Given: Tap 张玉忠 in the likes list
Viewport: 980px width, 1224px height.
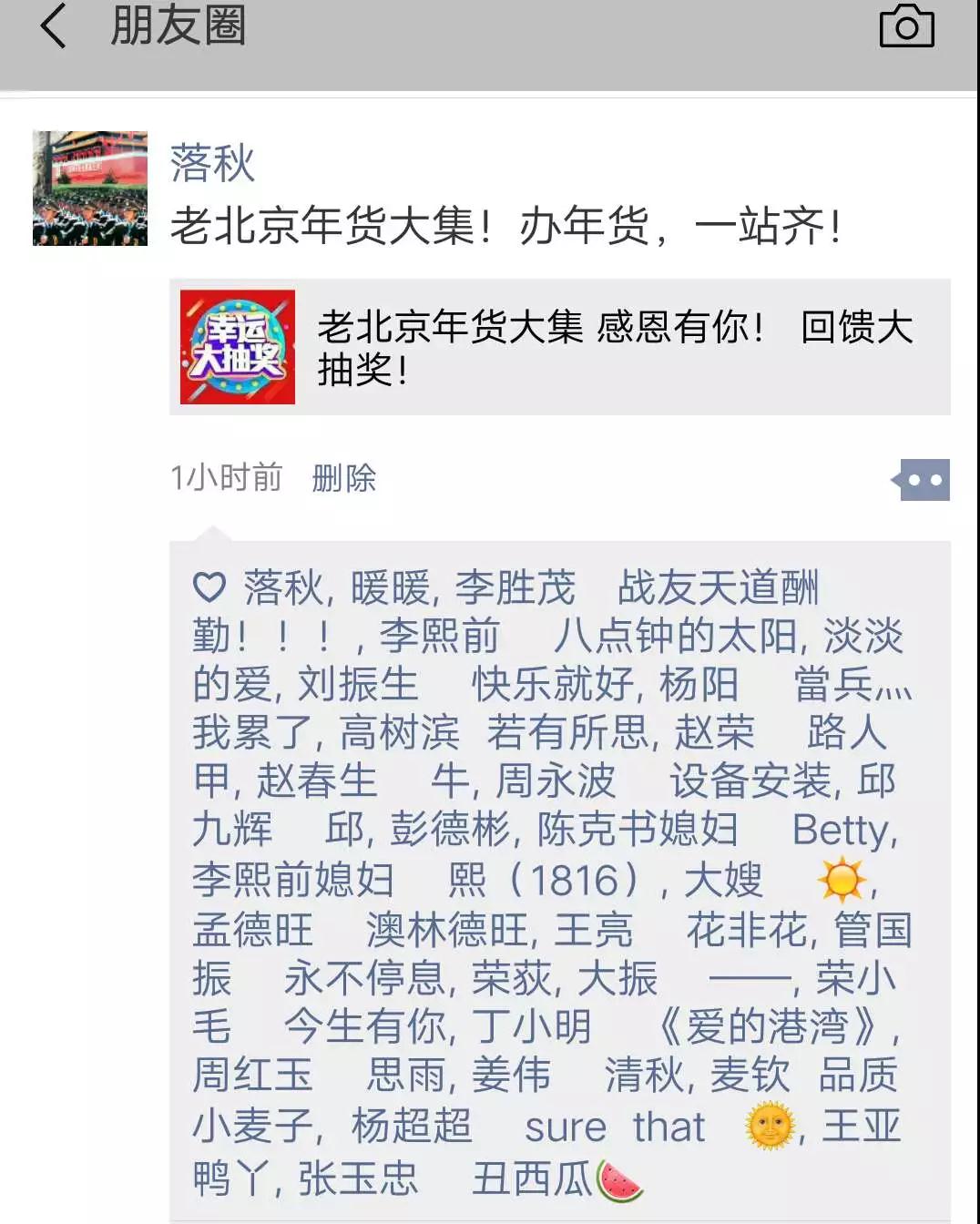Looking at the screenshot, I should coord(357,1178).
